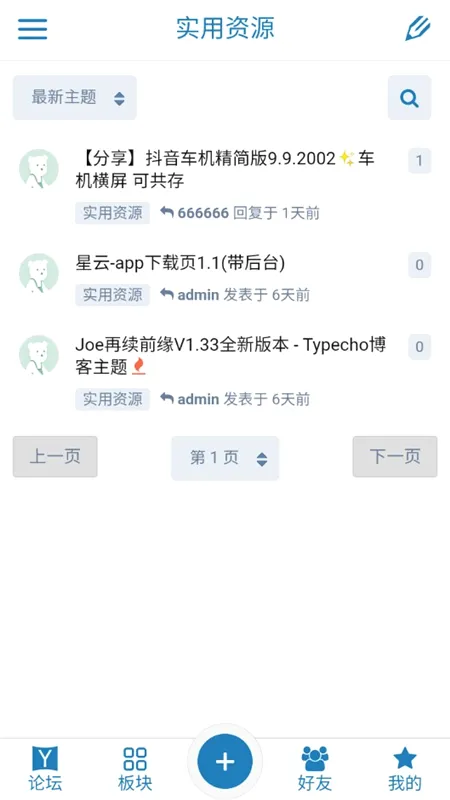This screenshot has height=800, width=450.
Task: Expand the 最新主题 sort dropdown
Action: click(74, 97)
